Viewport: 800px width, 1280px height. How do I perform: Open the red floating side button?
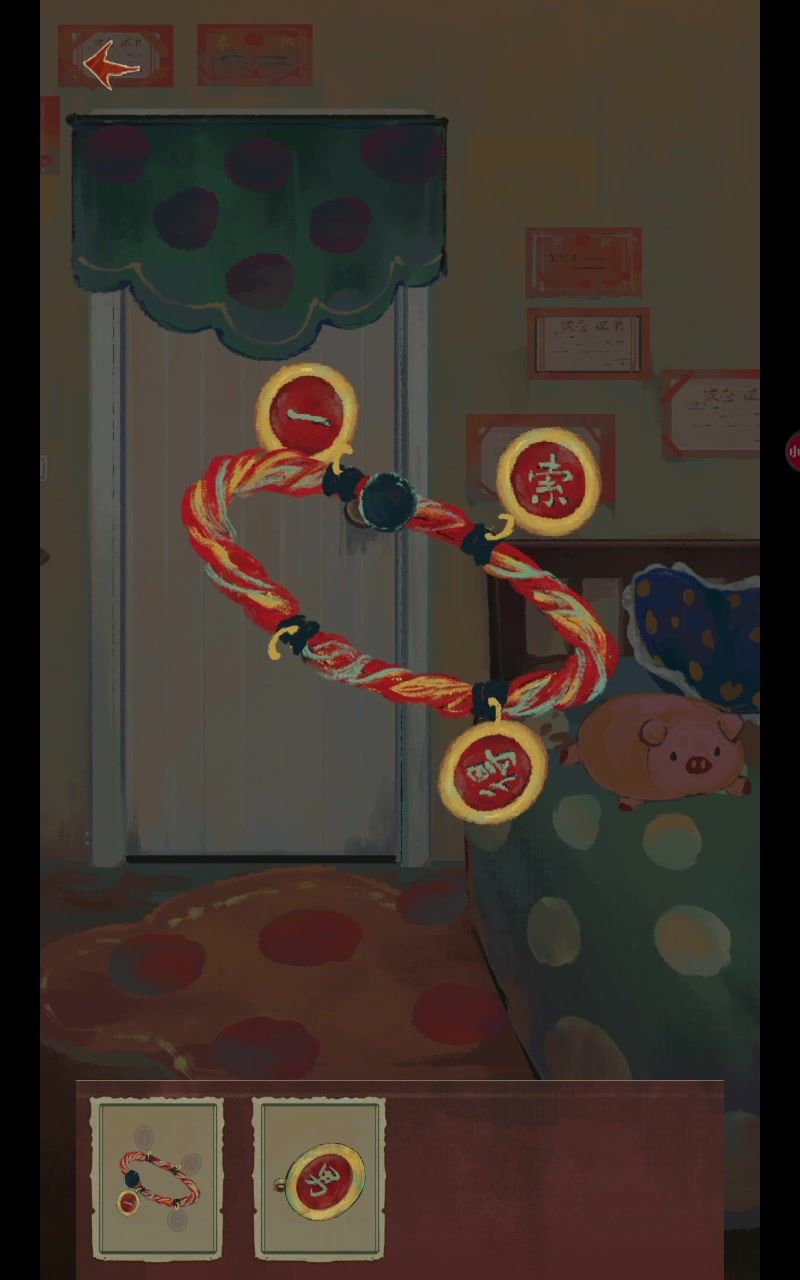pos(793,452)
